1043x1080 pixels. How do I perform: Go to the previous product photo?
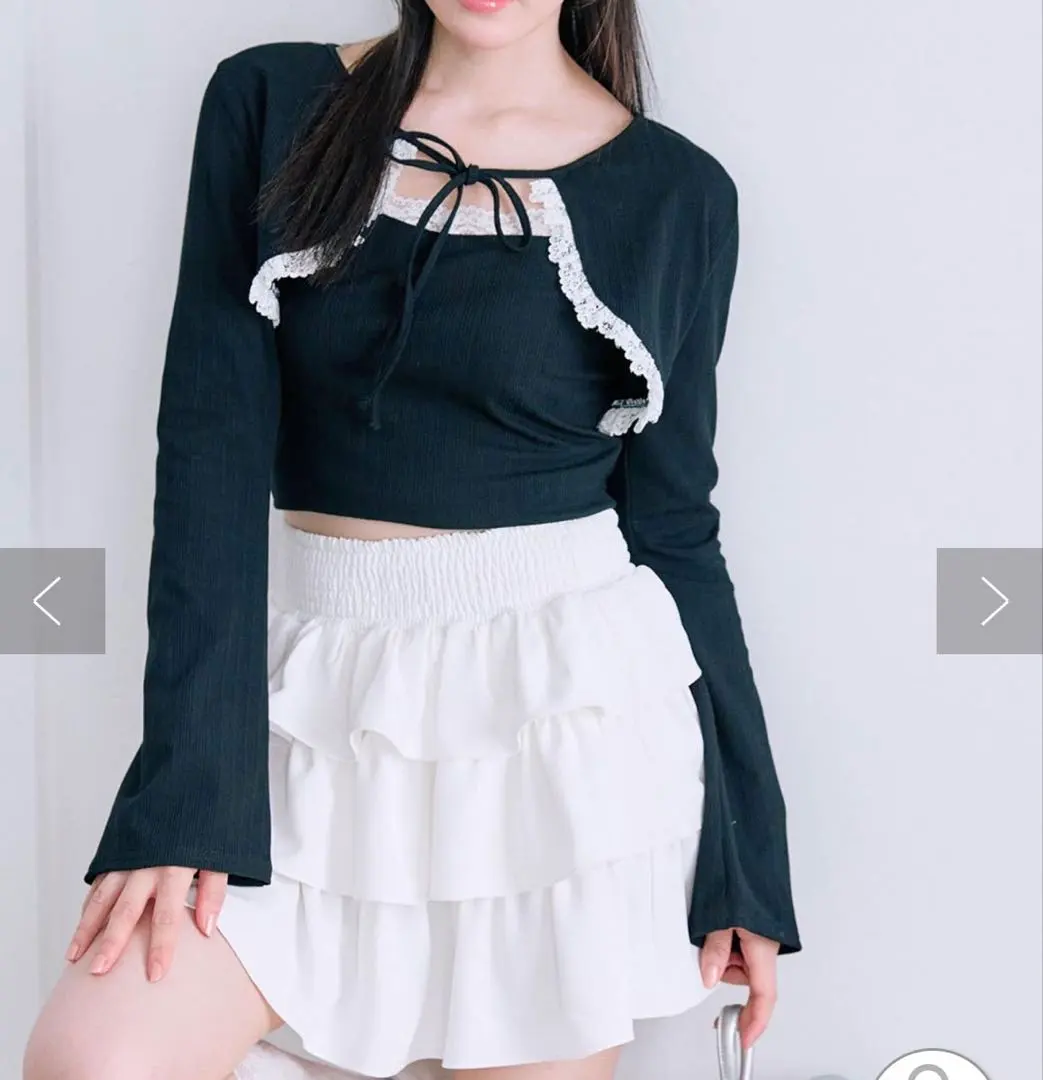pyautogui.click(x=51, y=601)
